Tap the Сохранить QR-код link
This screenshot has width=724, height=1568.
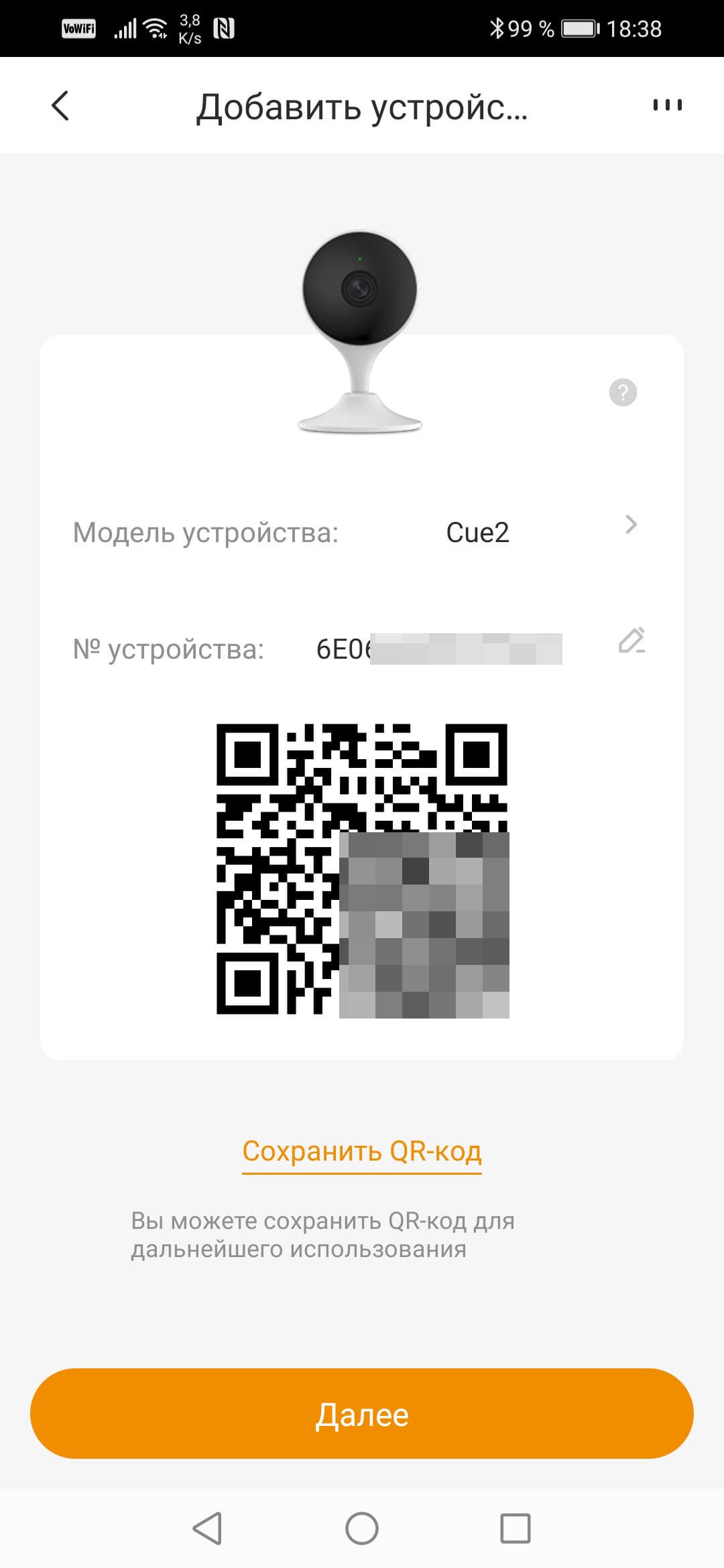click(362, 1151)
